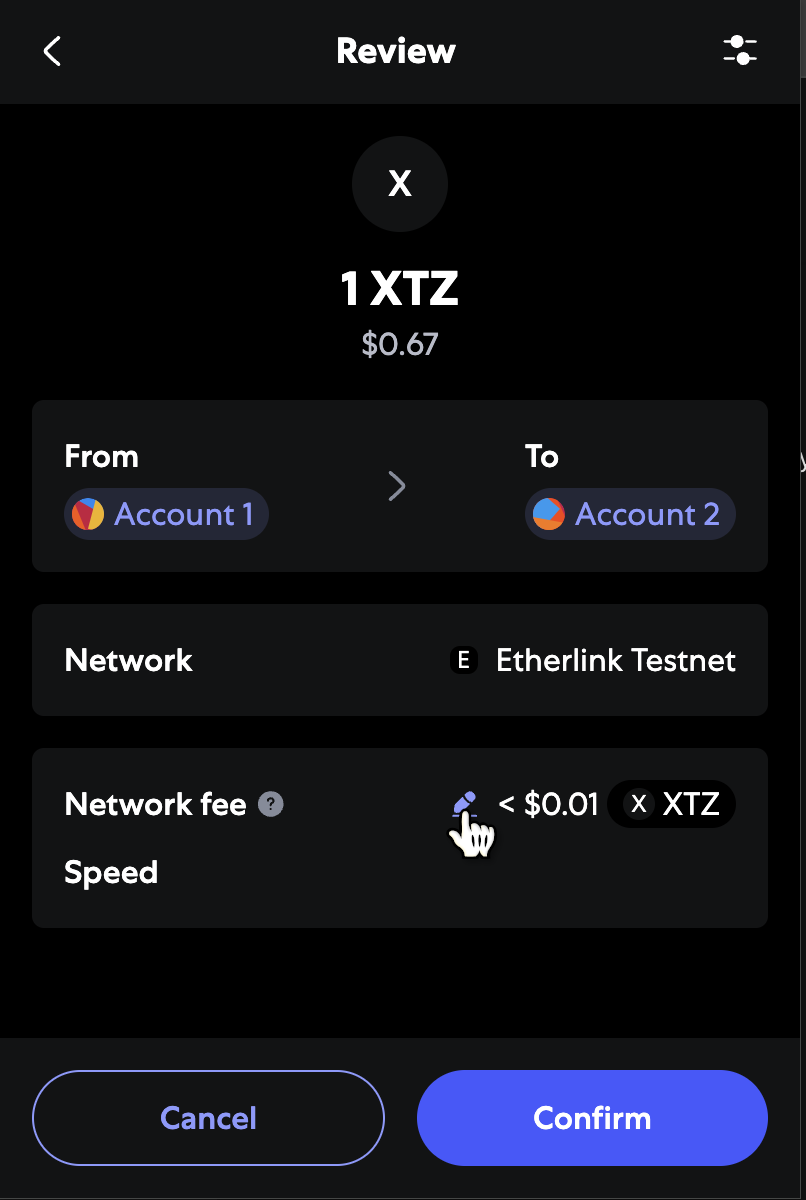Image resolution: width=806 pixels, height=1200 pixels.
Task: Click the fee amount showing < $0.01
Action: click(548, 804)
